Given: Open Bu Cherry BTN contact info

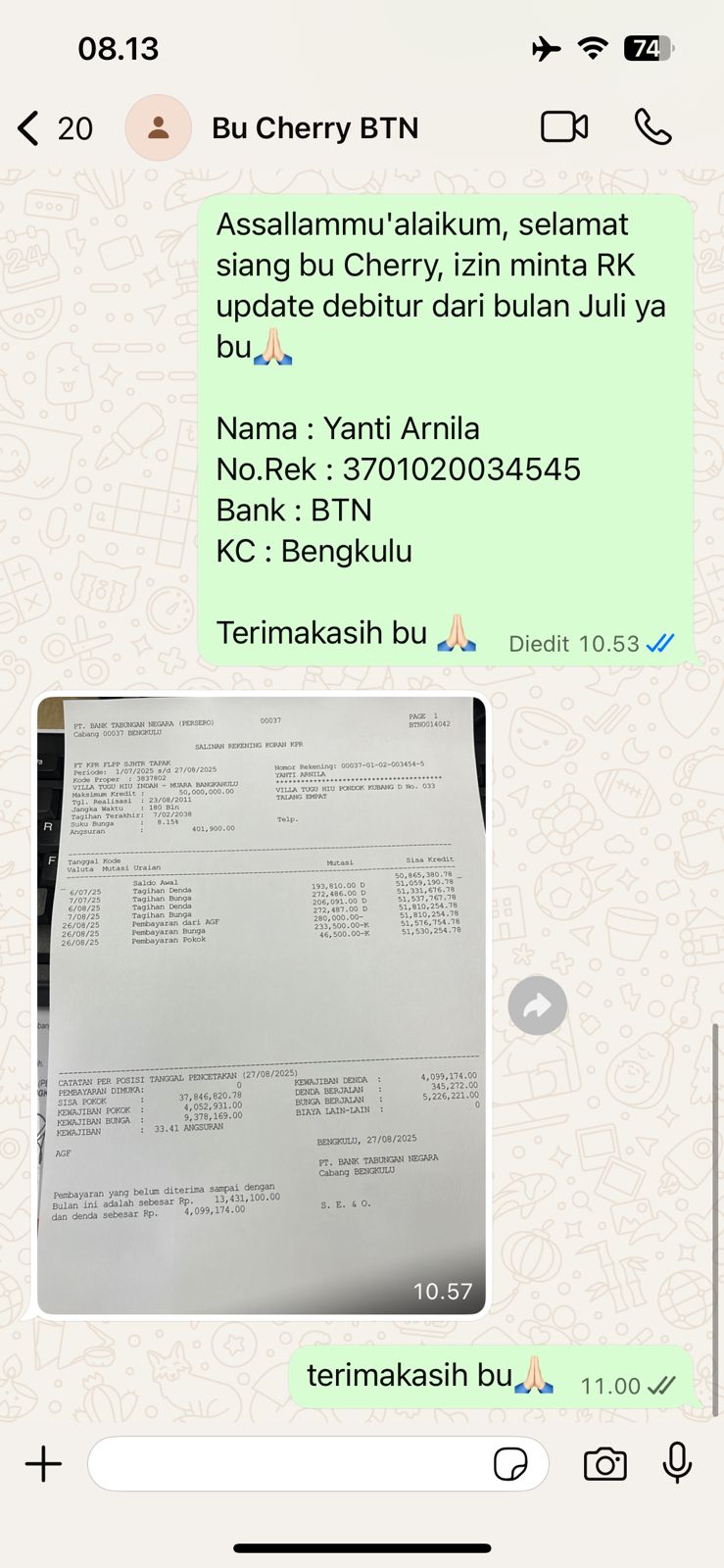Looking at the screenshot, I should pos(314,128).
